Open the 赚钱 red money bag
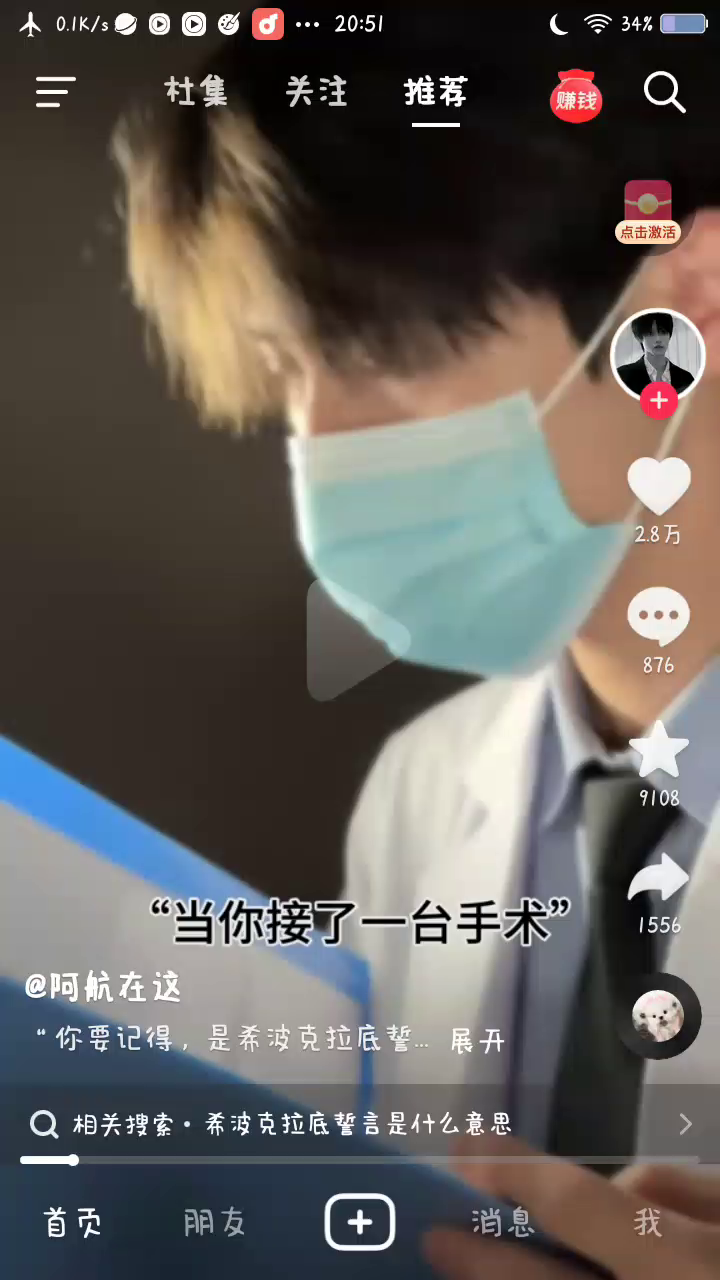The height and width of the screenshot is (1280, 720). click(x=576, y=97)
